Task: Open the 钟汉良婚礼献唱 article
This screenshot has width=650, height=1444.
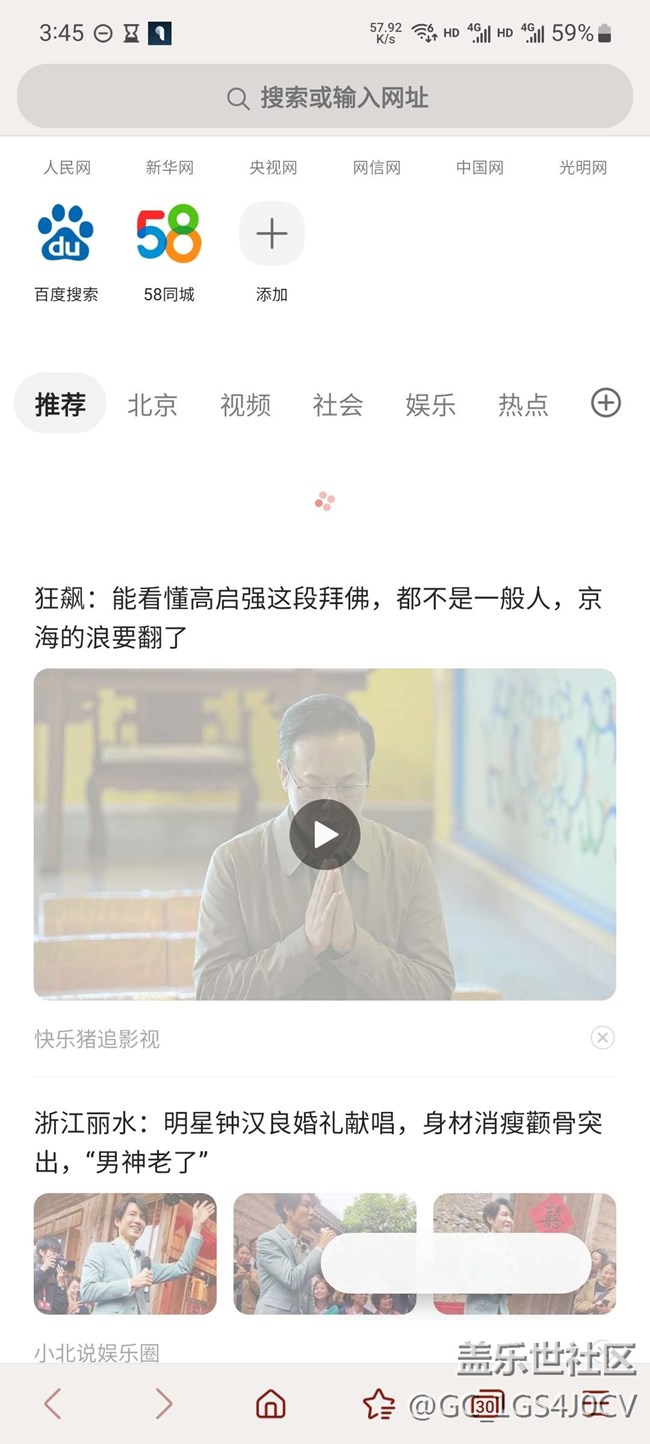Action: click(318, 1141)
